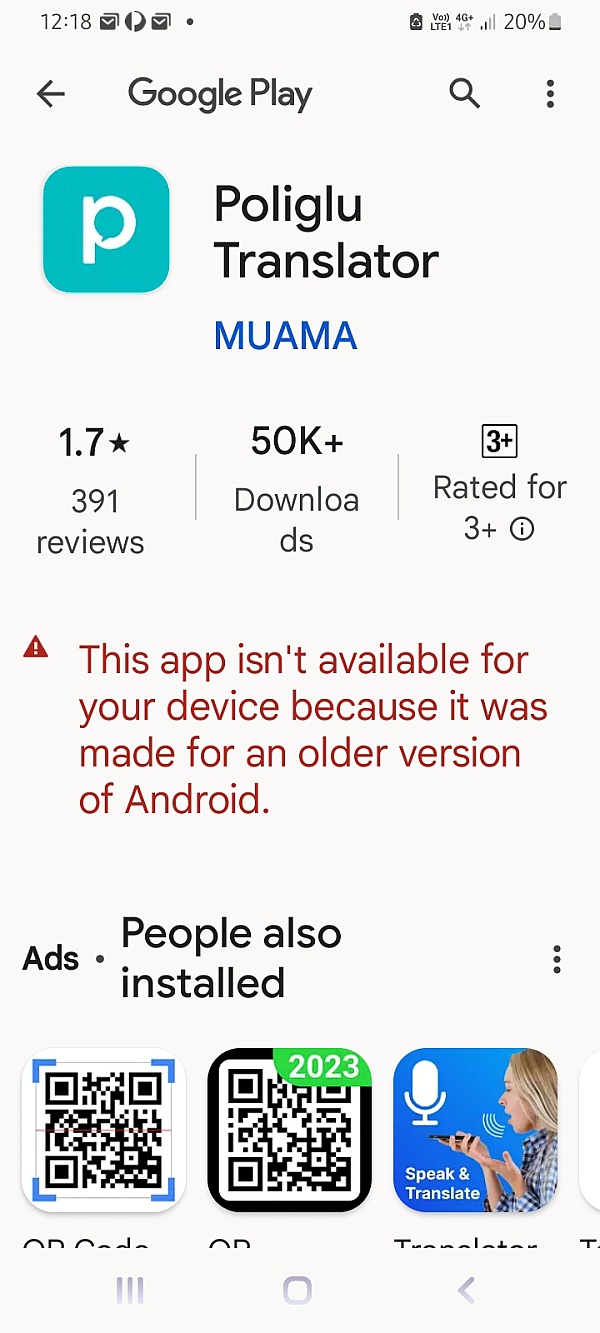
Task: Tap the system home button
Action: pyautogui.click(x=297, y=1290)
